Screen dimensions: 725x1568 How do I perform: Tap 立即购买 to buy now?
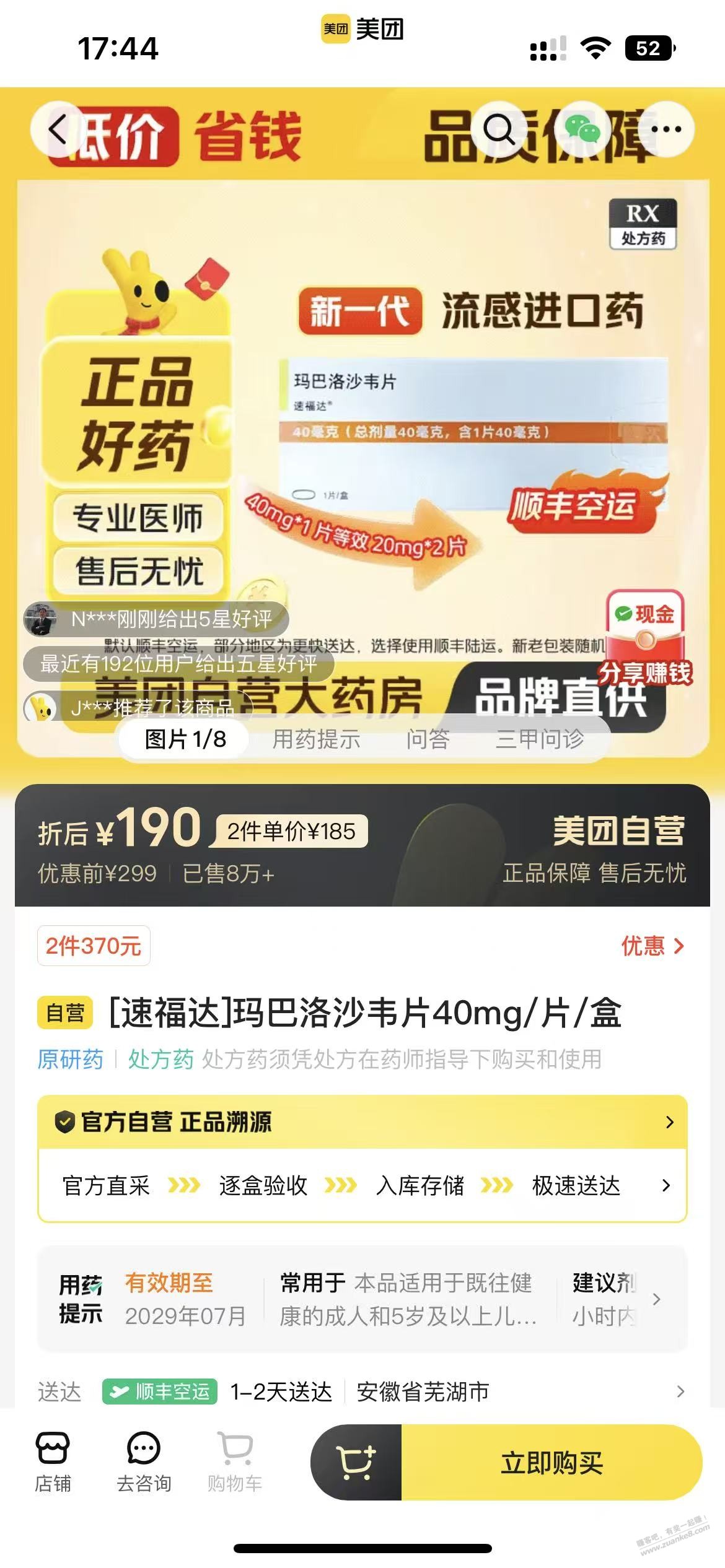(551, 1463)
